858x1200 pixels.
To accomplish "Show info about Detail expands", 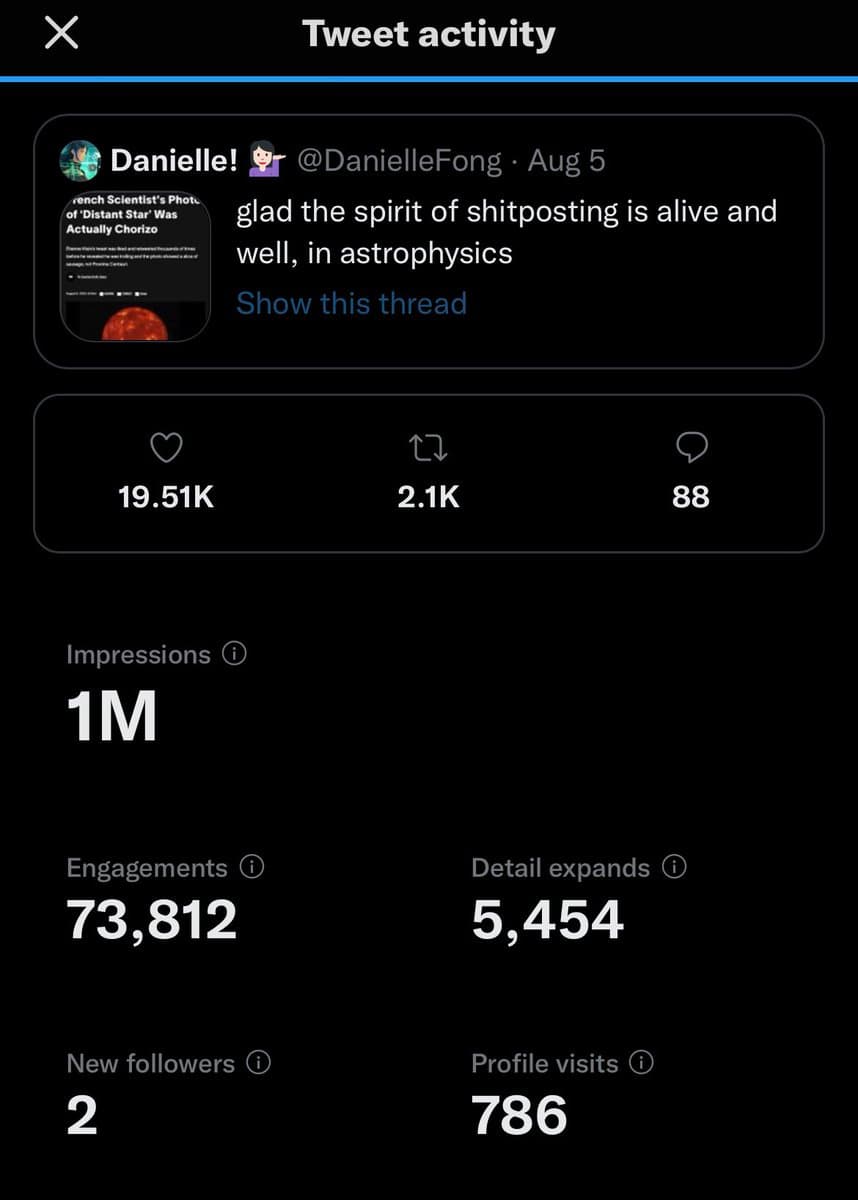I will 675,868.
